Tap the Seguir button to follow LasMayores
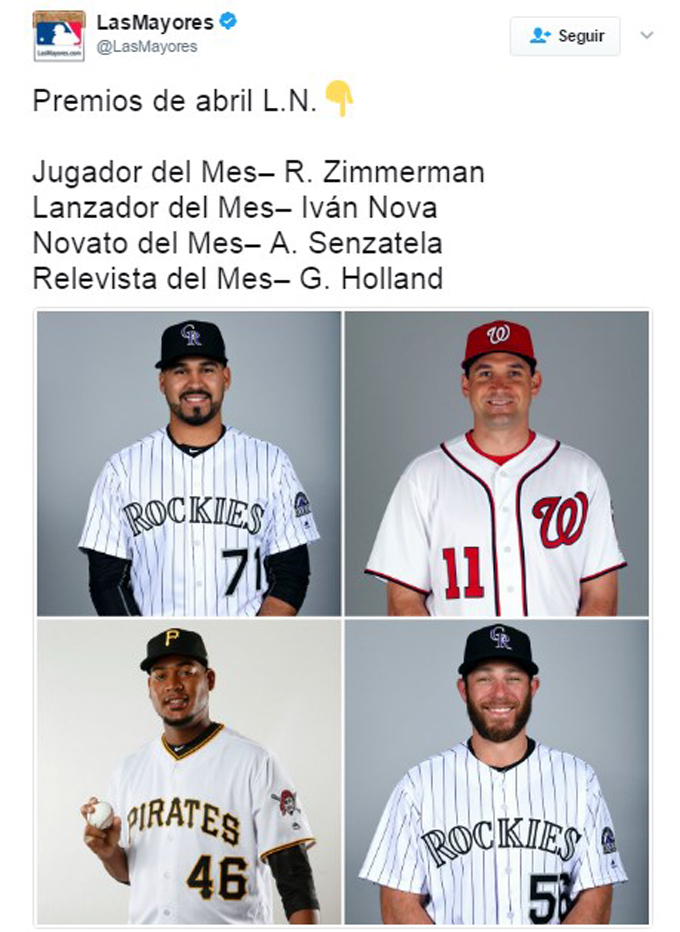Viewport: 680px width, 932px height. pyautogui.click(x=565, y=36)
